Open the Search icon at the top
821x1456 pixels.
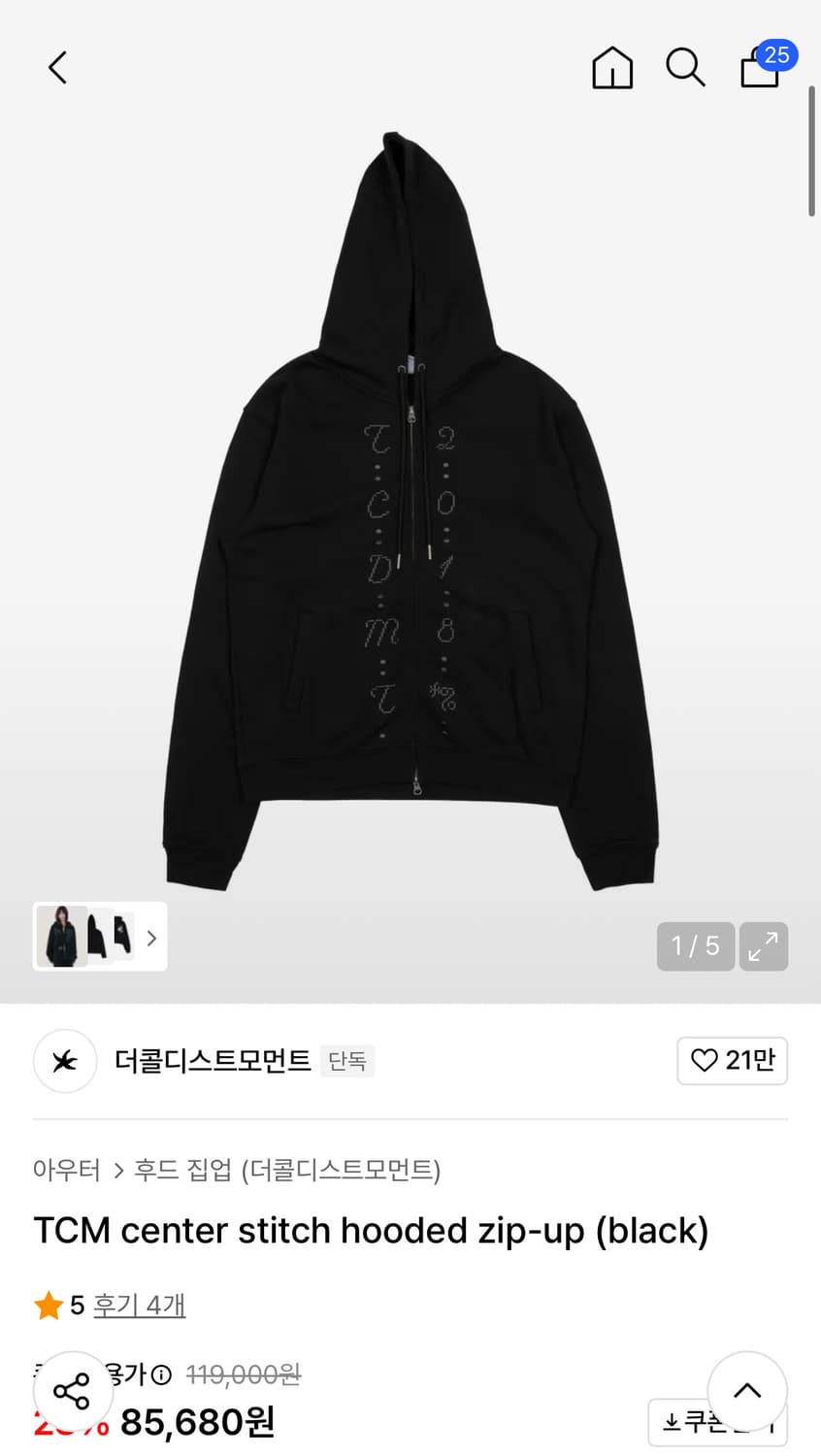686,68
